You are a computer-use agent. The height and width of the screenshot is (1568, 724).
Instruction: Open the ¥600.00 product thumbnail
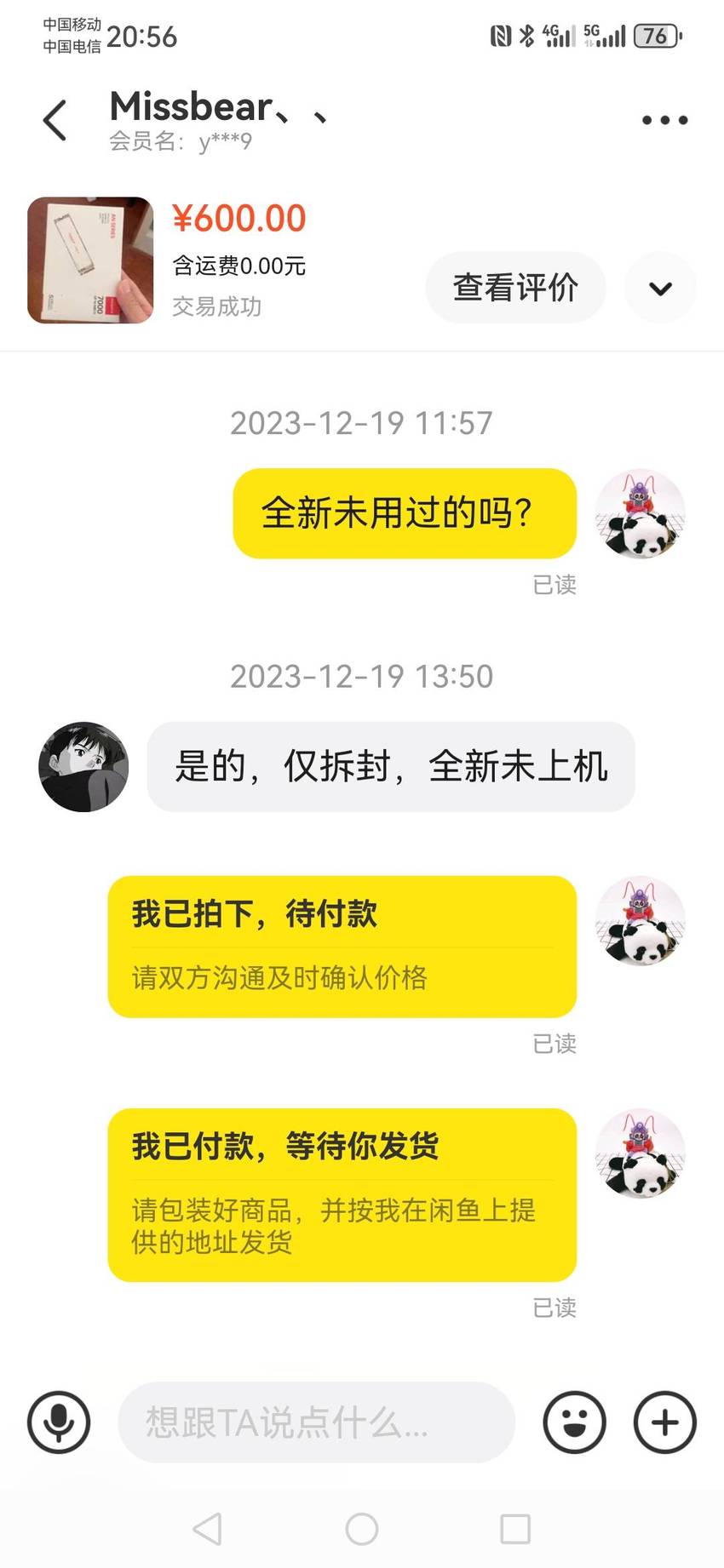pos(90,260)
